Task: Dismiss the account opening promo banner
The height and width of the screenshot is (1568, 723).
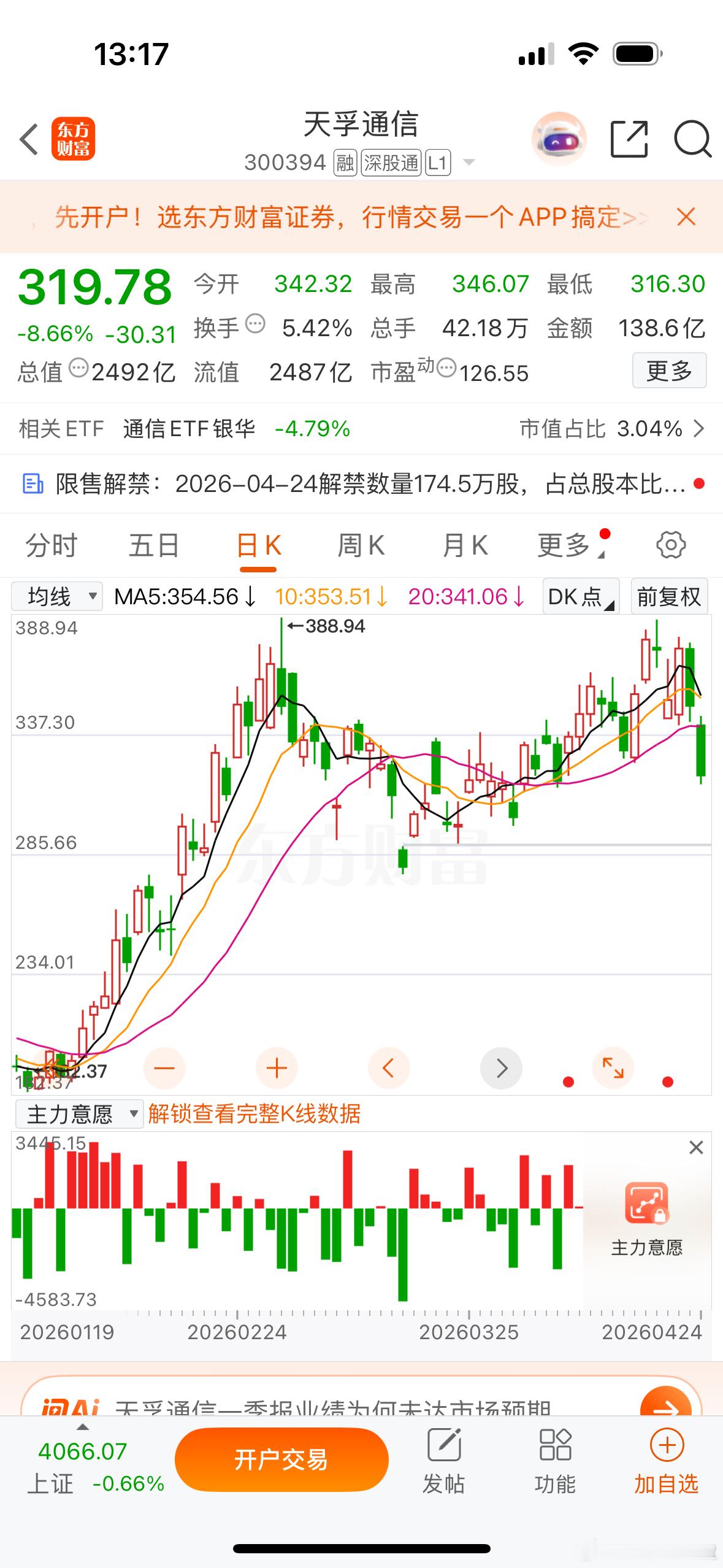Action: point(686,217)
